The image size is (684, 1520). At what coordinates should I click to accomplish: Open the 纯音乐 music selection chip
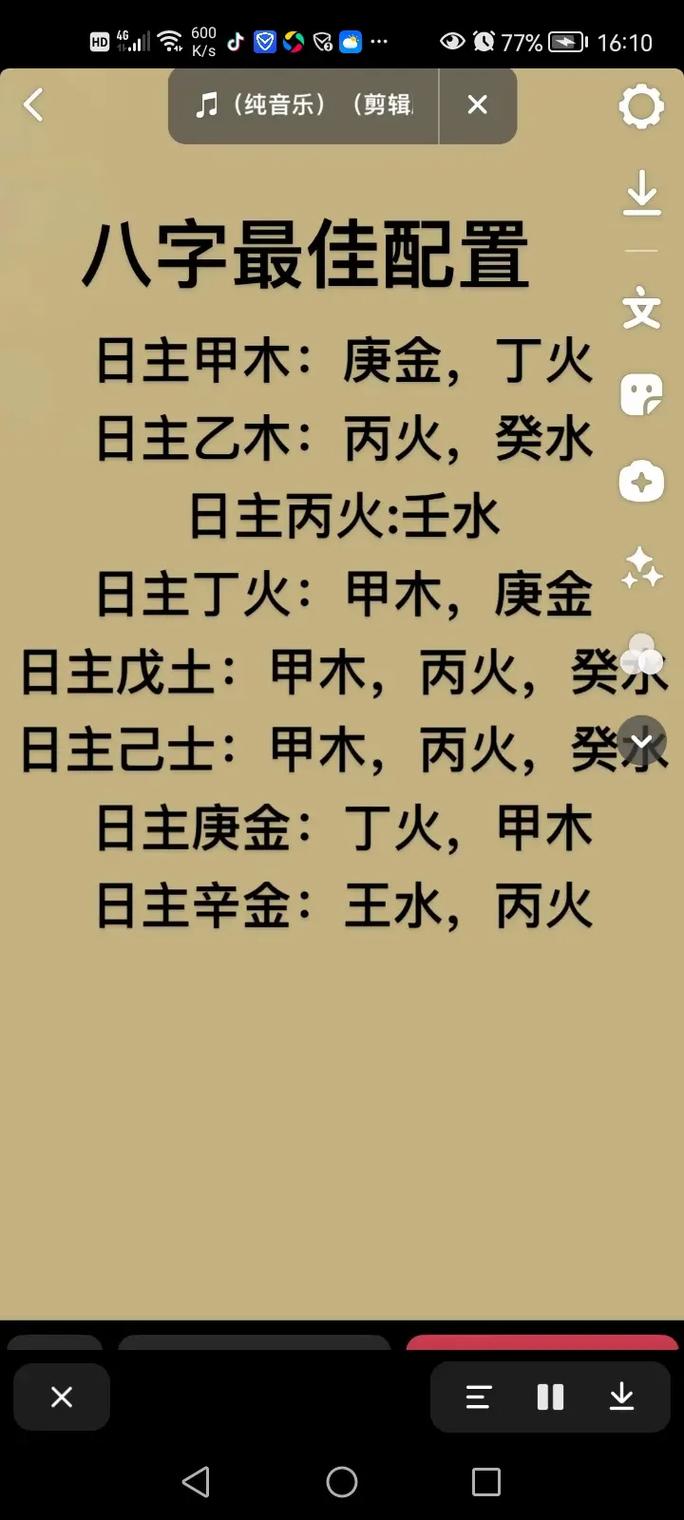(x=304, y=104)
